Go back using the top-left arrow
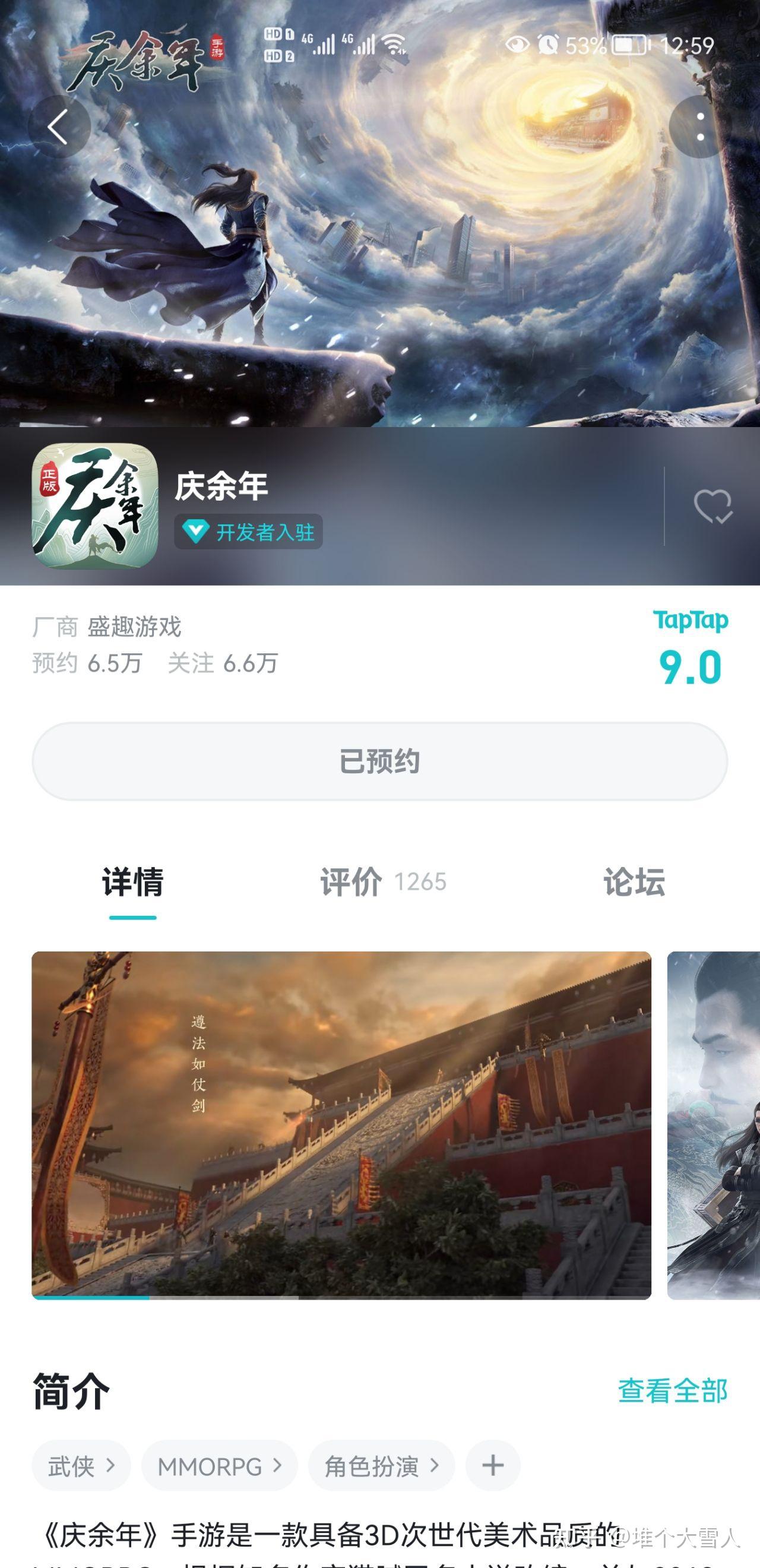The width and height of the screenshot is (760, 1568). [59, 127]
